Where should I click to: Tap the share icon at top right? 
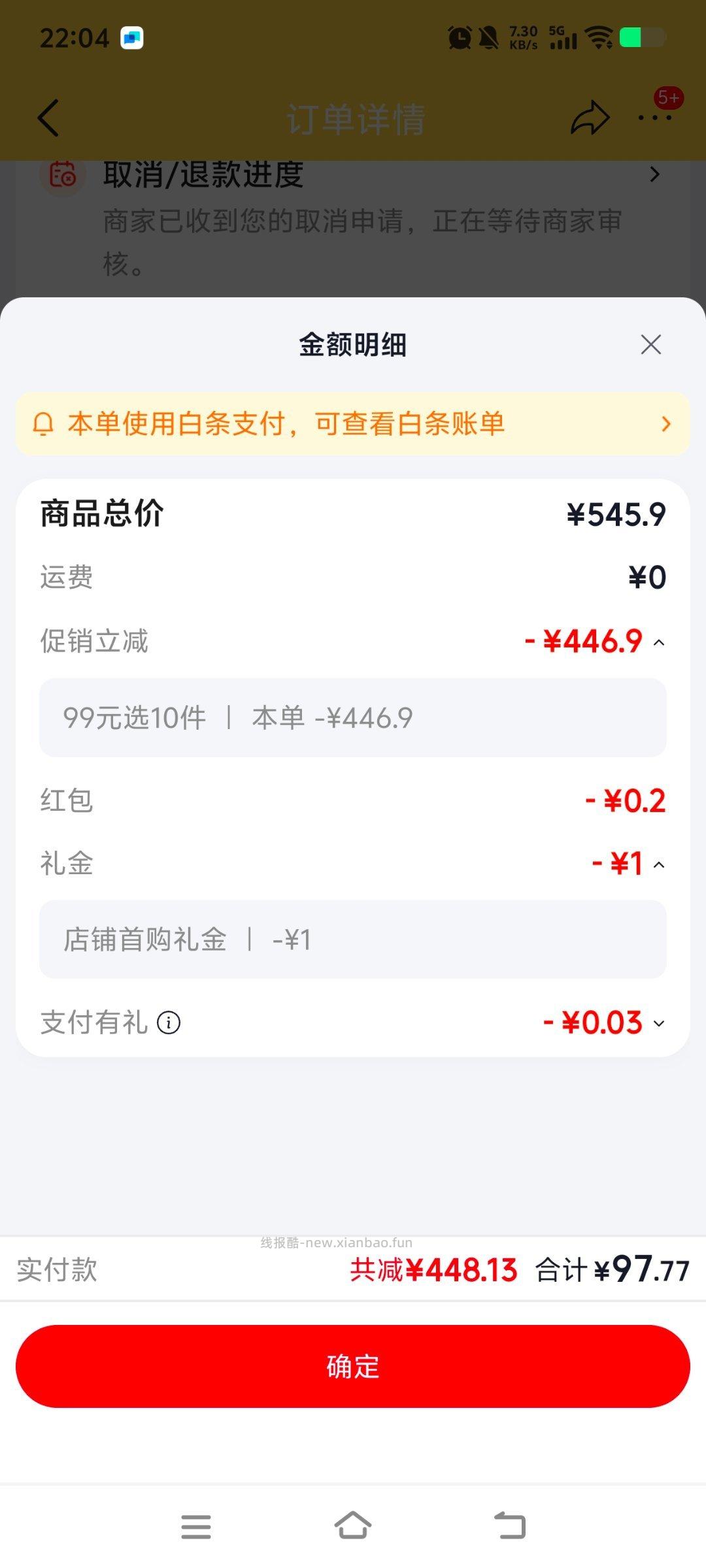(589, 118)
